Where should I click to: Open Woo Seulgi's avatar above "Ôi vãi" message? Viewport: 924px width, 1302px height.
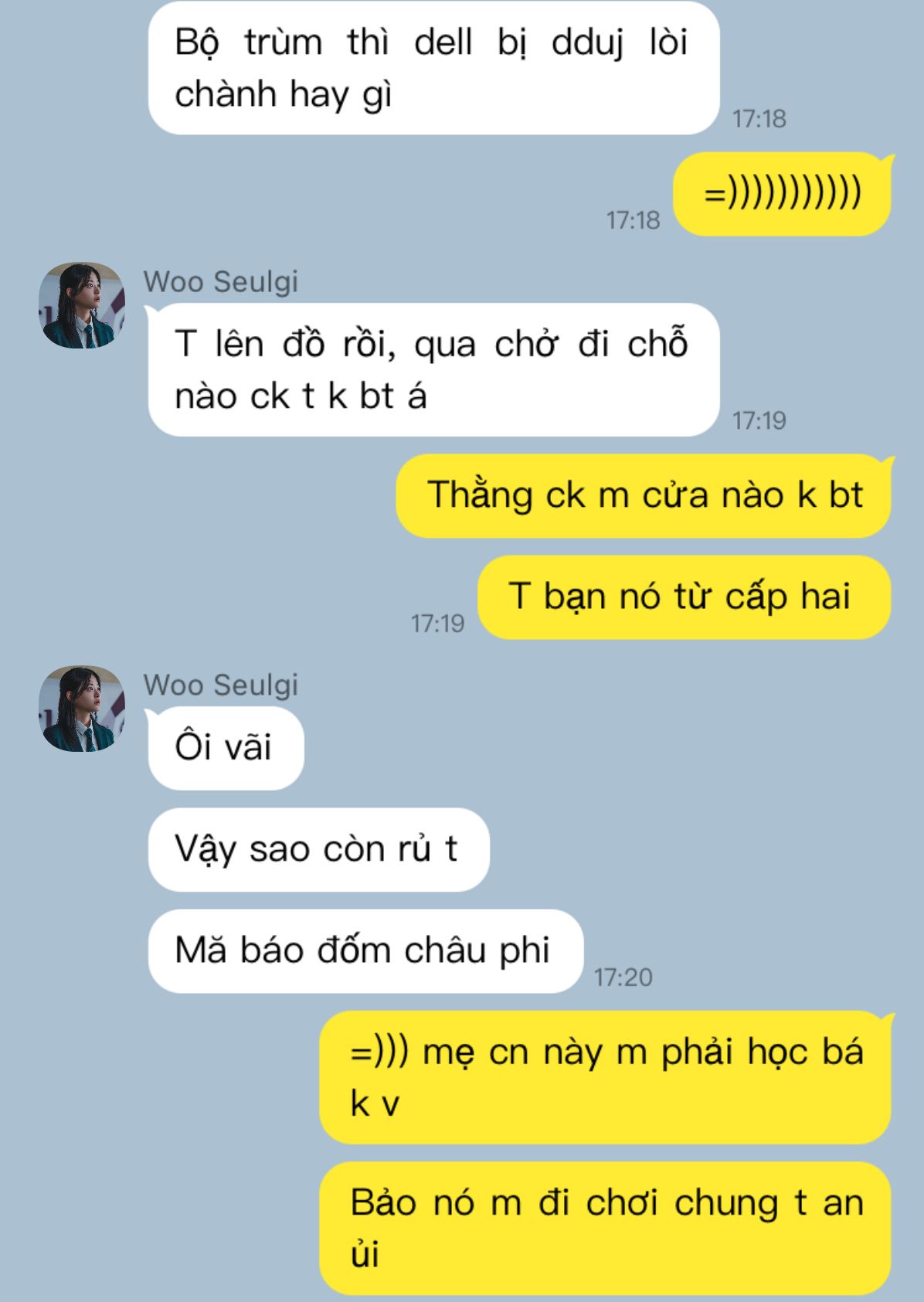tap(82, 709)
